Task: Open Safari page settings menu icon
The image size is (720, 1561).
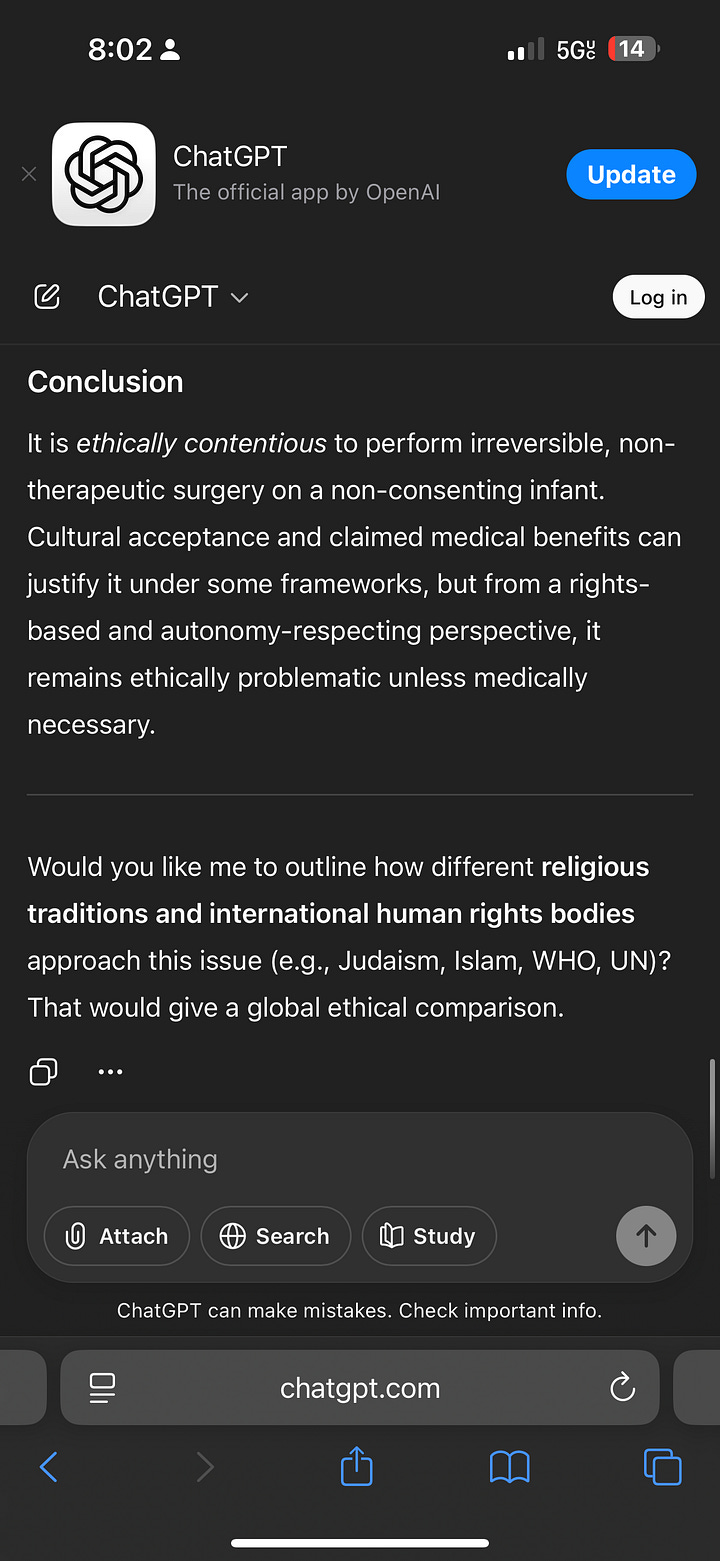Action: pos(102,1388)
